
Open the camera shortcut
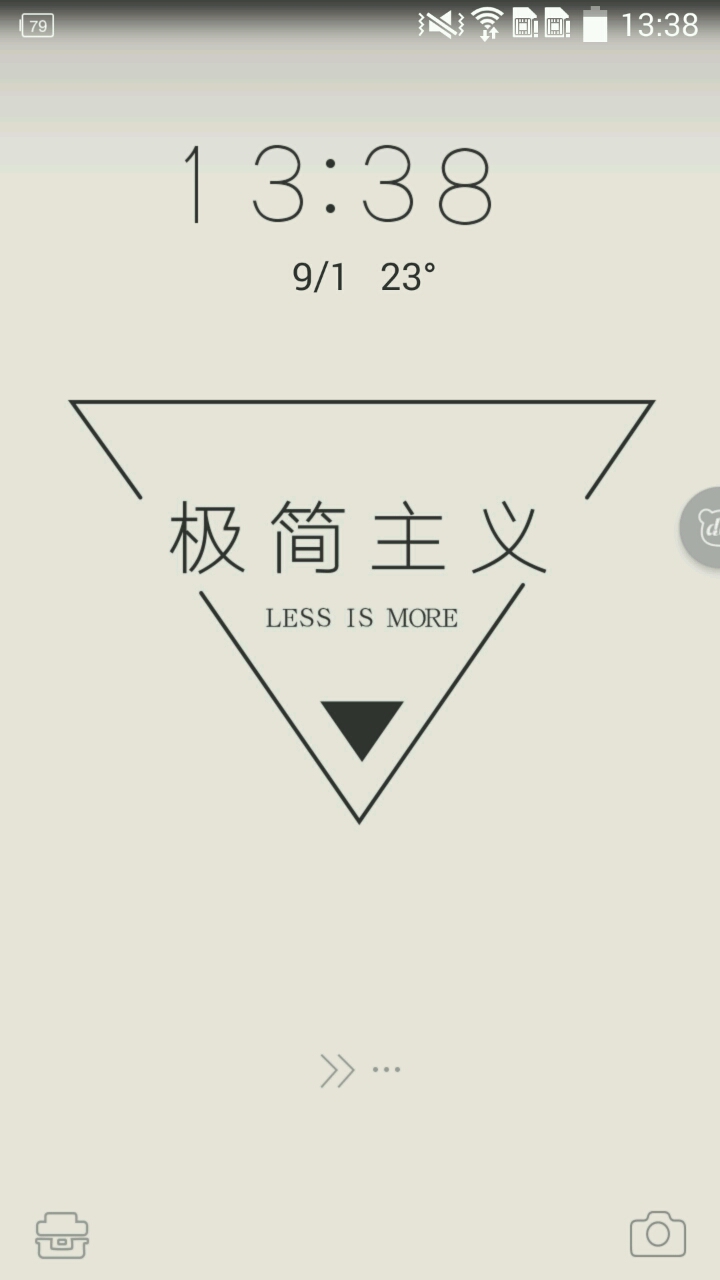tap(657, 1234)
